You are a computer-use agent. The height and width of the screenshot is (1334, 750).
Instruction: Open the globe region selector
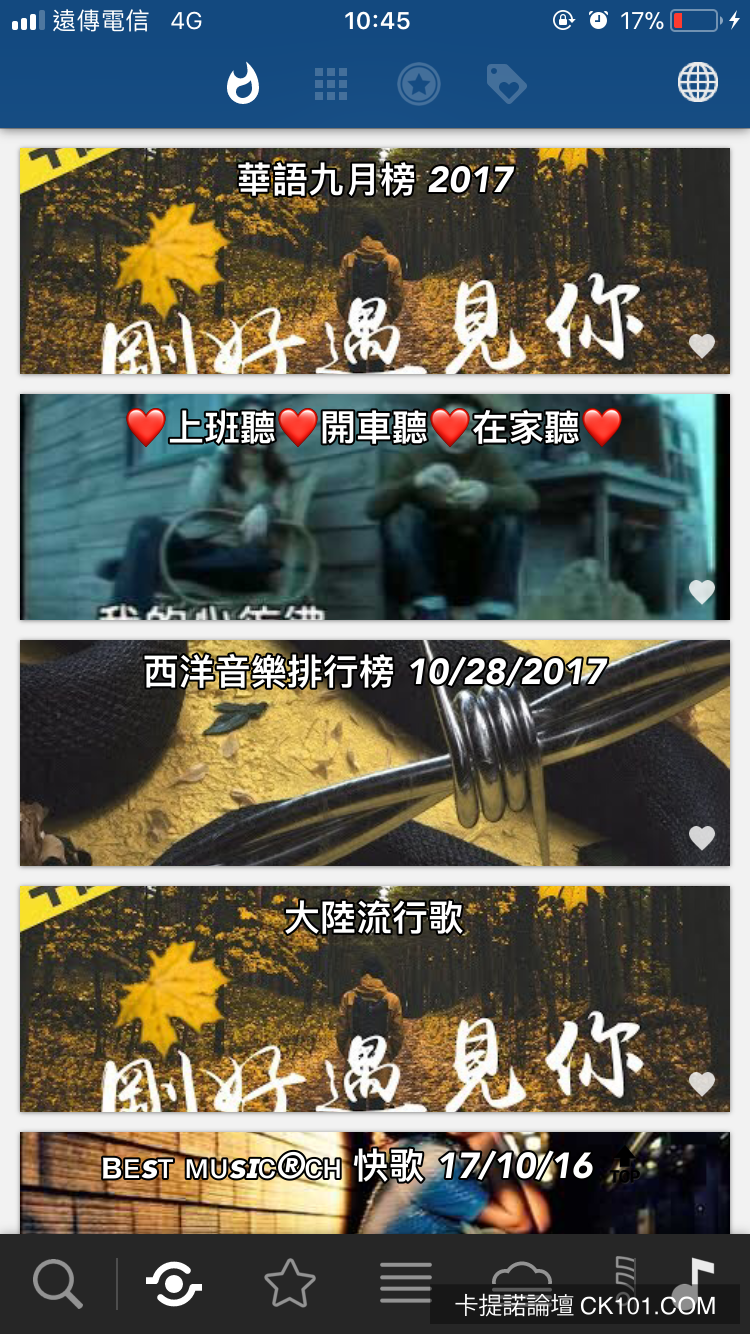point(697,83)
